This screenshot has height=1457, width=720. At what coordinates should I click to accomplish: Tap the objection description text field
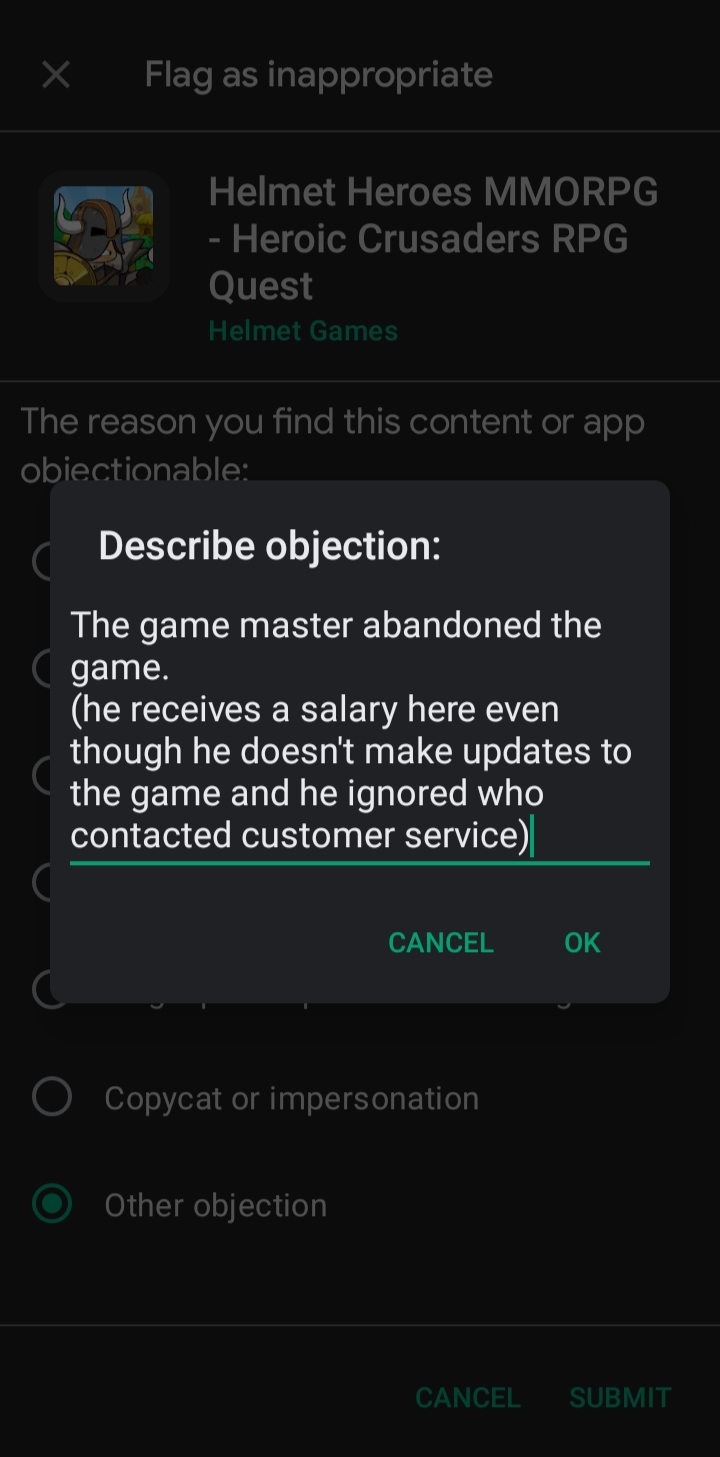pos(358,731)
